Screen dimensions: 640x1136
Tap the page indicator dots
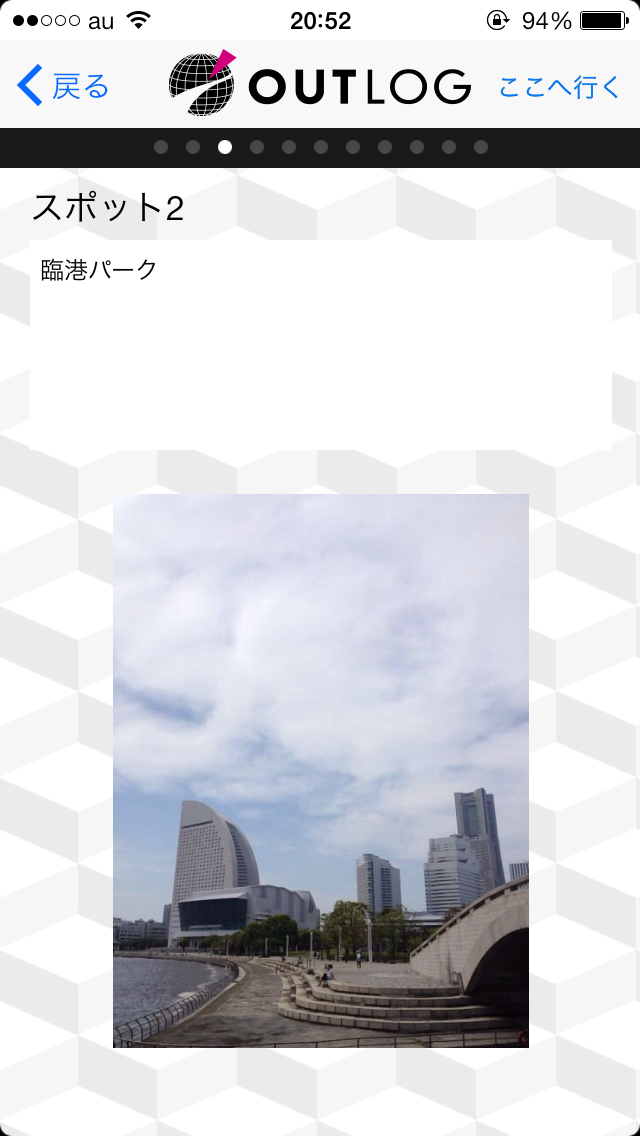pyautogui.click(x=320, y=148)
